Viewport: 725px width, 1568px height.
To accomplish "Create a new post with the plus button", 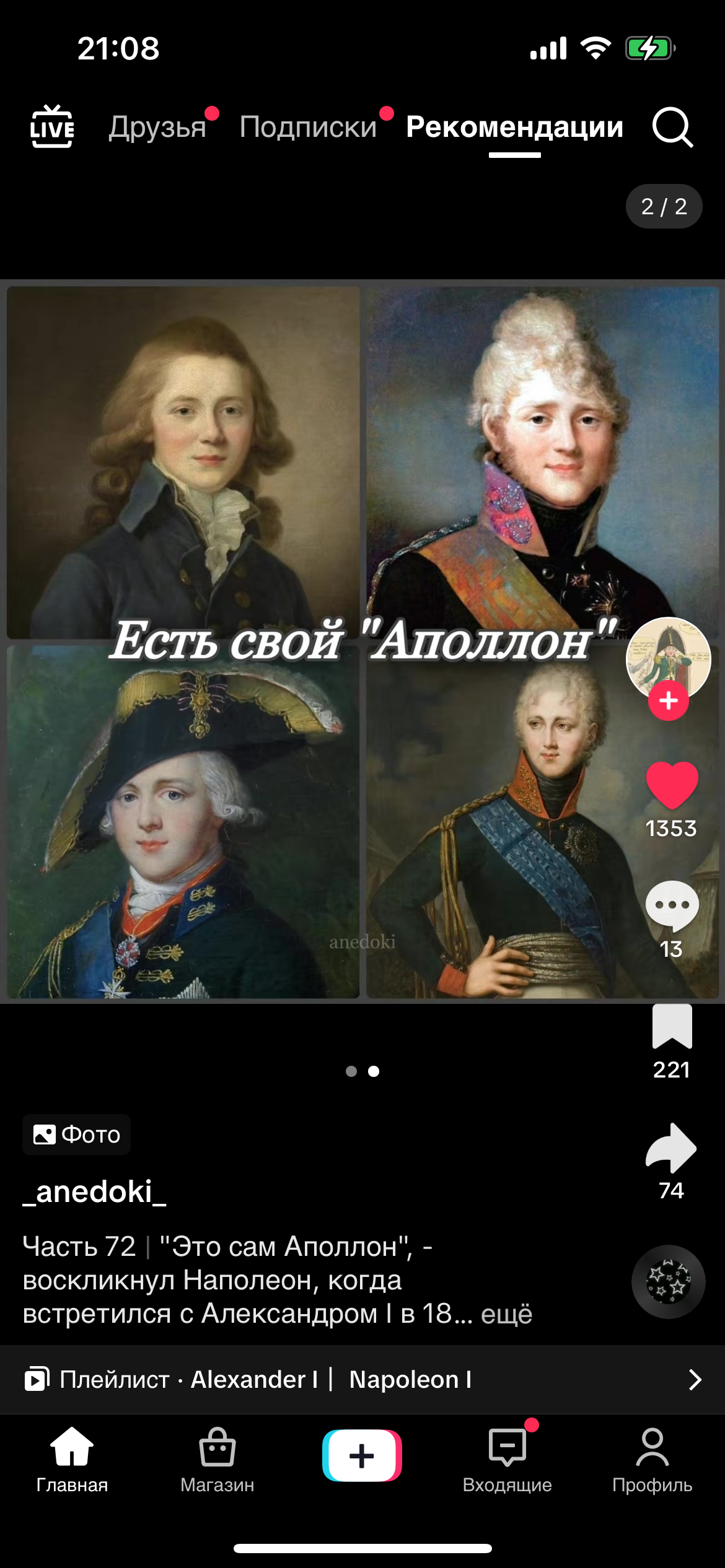I will [362, 1455].
